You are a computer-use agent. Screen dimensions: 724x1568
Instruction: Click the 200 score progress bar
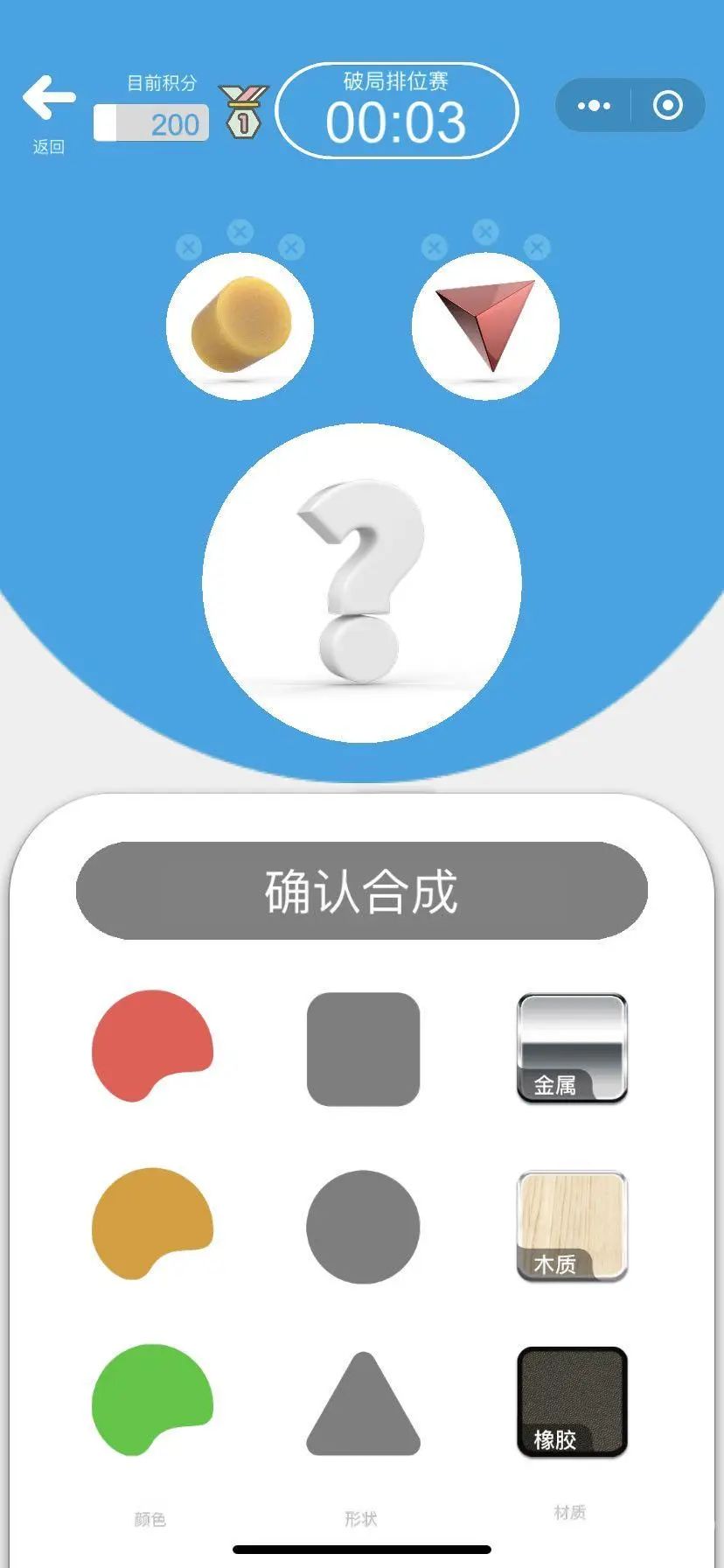click(150, 123)
